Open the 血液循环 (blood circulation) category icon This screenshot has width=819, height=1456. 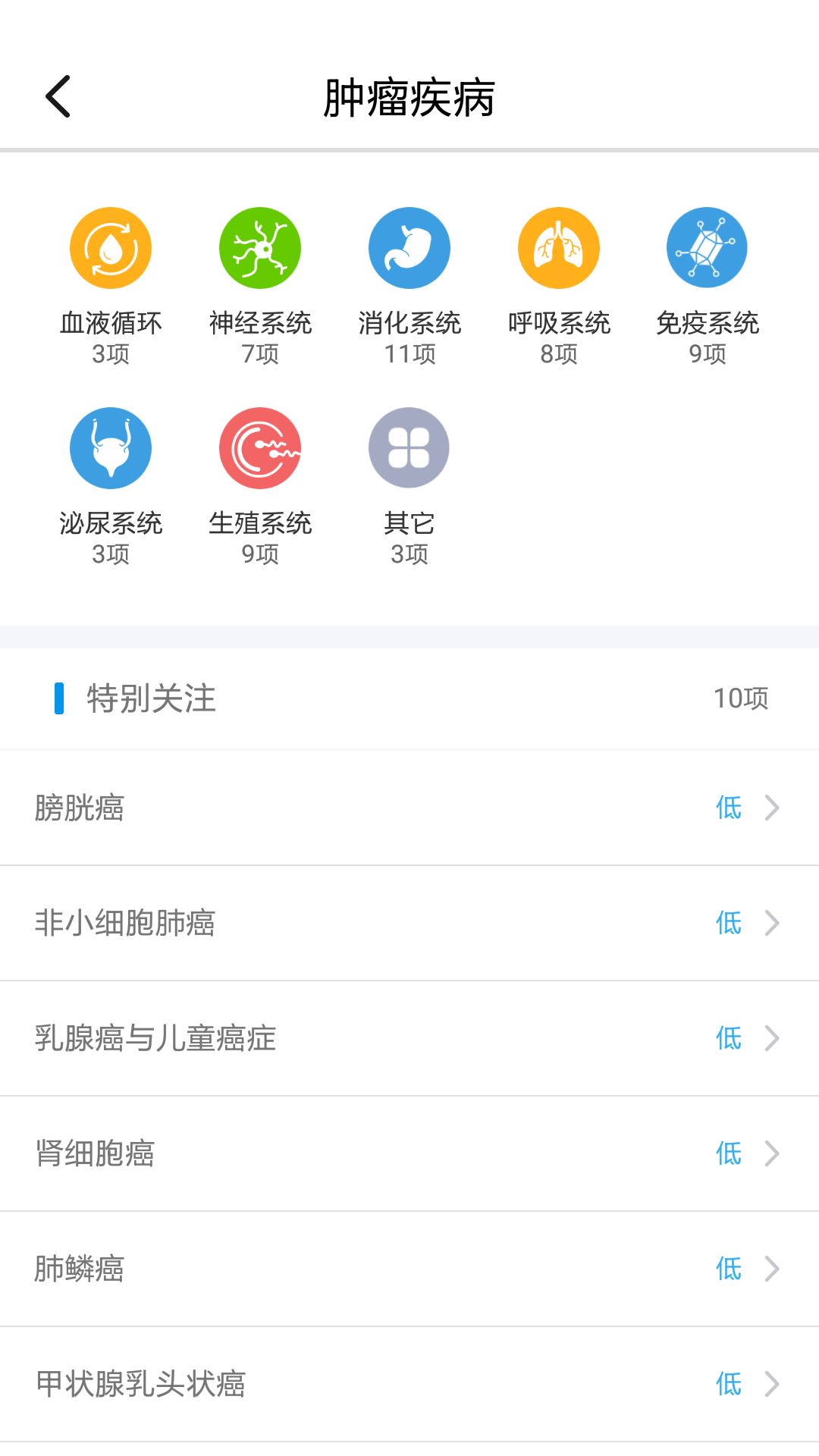point(110,247)
